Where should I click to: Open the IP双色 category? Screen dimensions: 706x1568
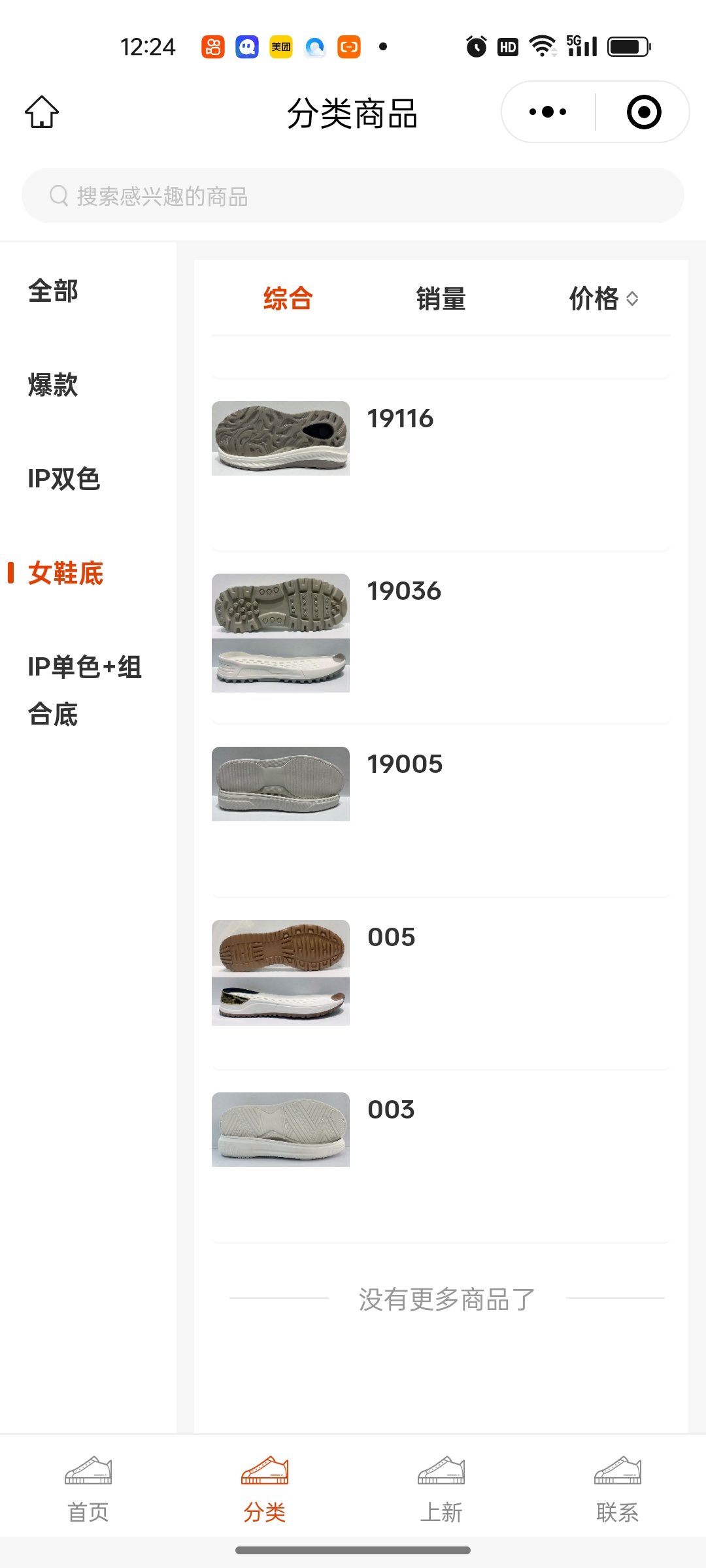pos(63,480)
